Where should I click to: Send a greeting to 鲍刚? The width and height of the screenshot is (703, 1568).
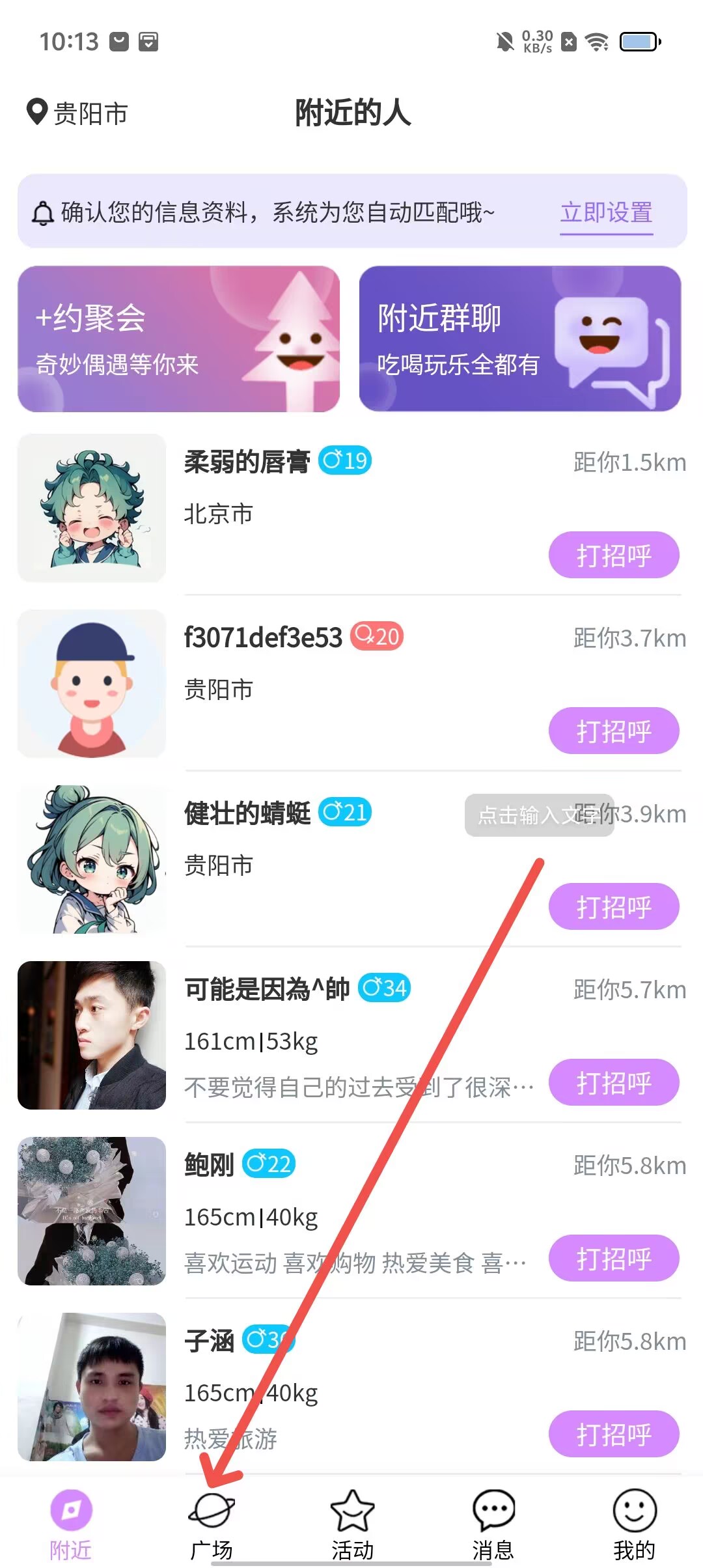click(613, 1258)
